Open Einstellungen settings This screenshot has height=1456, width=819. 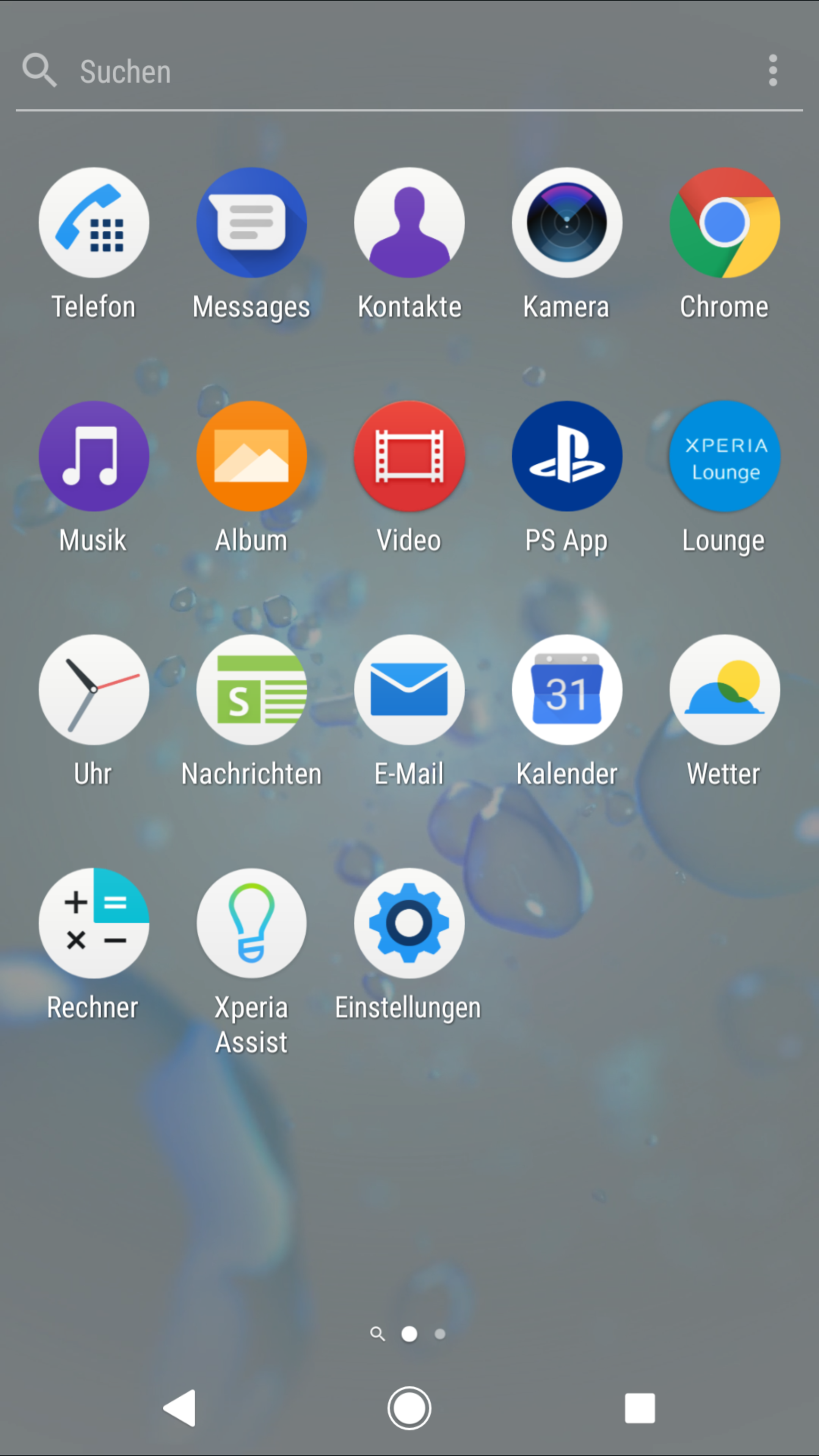pos(409,923)
